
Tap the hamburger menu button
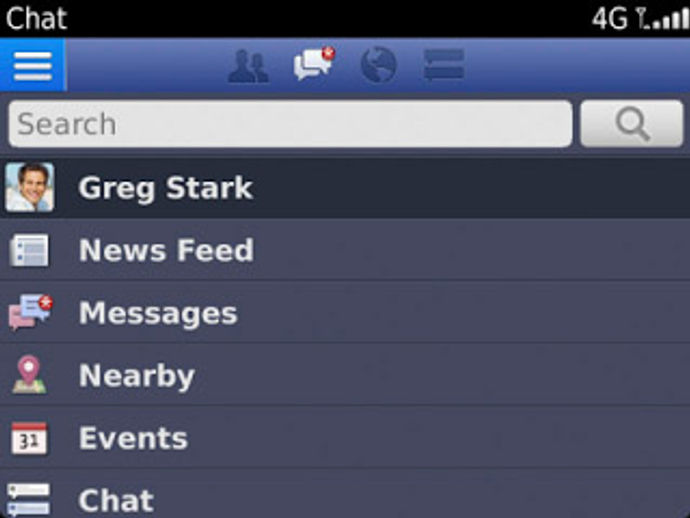click(x=32, y=66)
